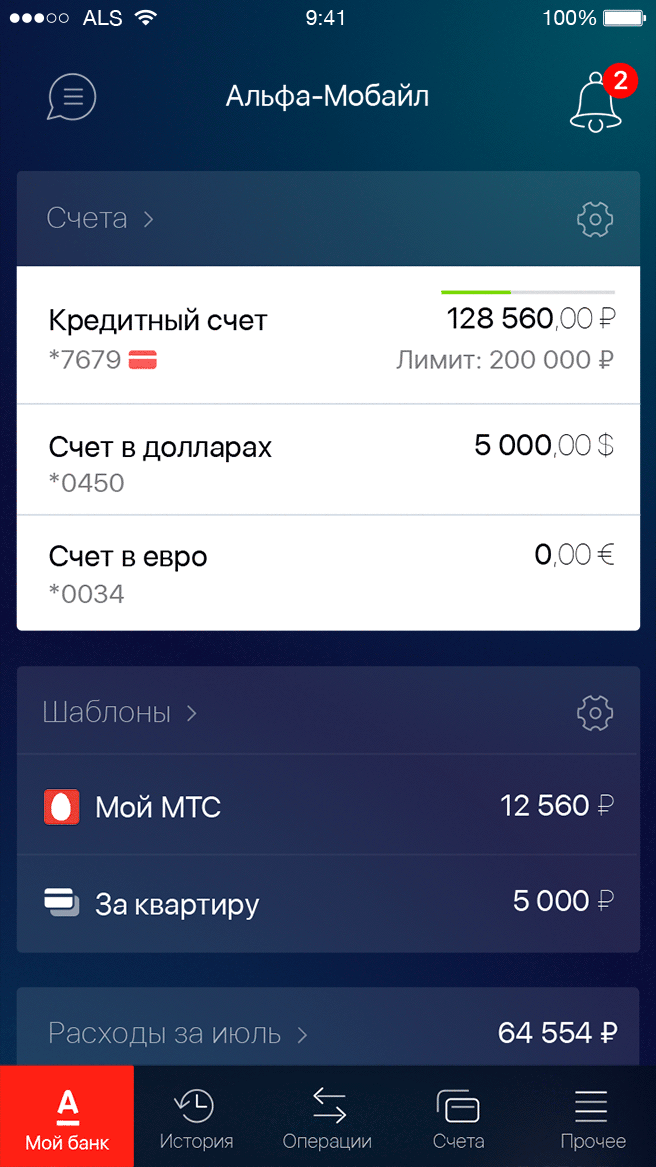Open Счет в долларах *0450
The width and height of the screenshot is (656, 1167).
(x=328, y=460)
